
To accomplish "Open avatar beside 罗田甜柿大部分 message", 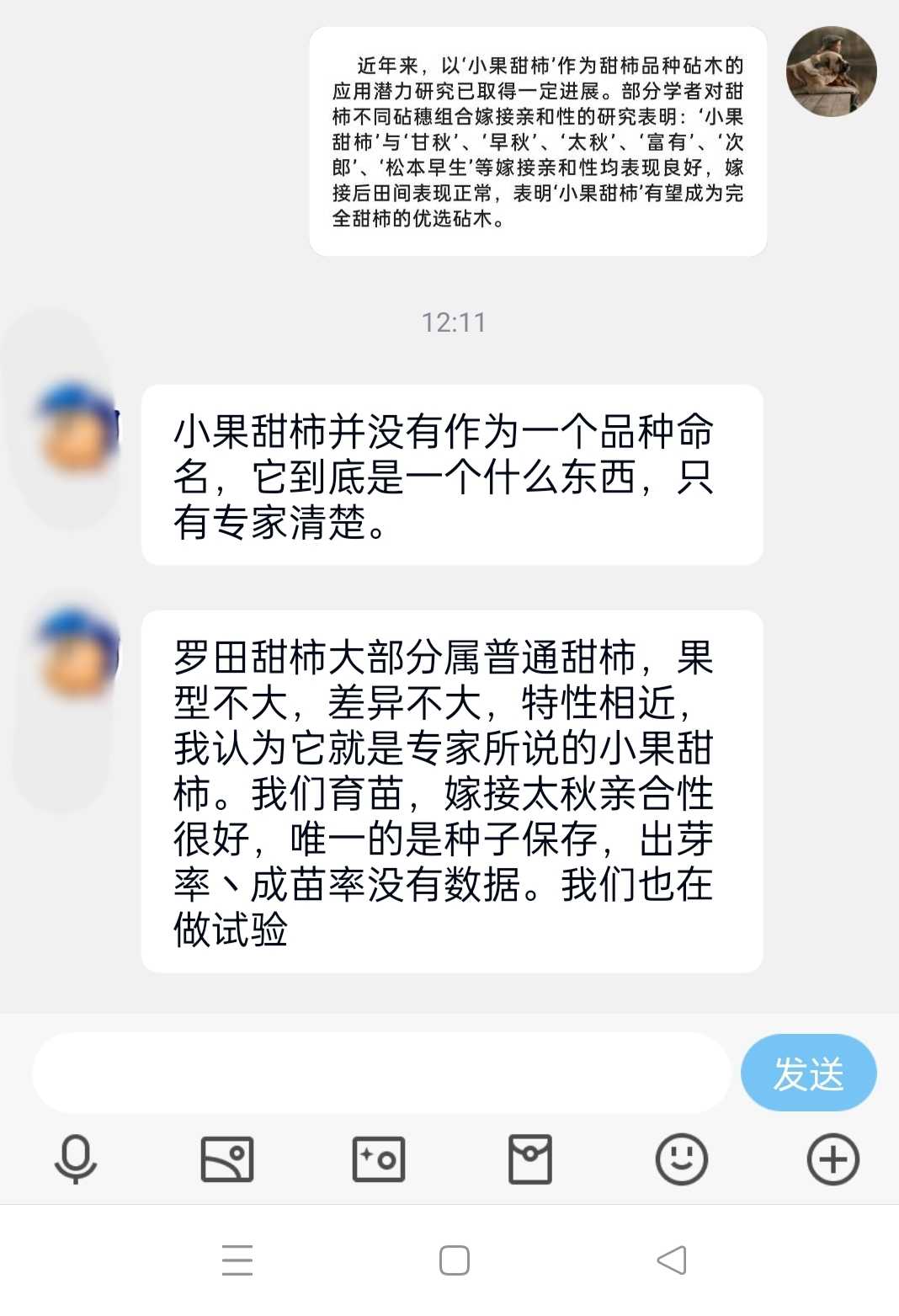I will coord(77,650).
